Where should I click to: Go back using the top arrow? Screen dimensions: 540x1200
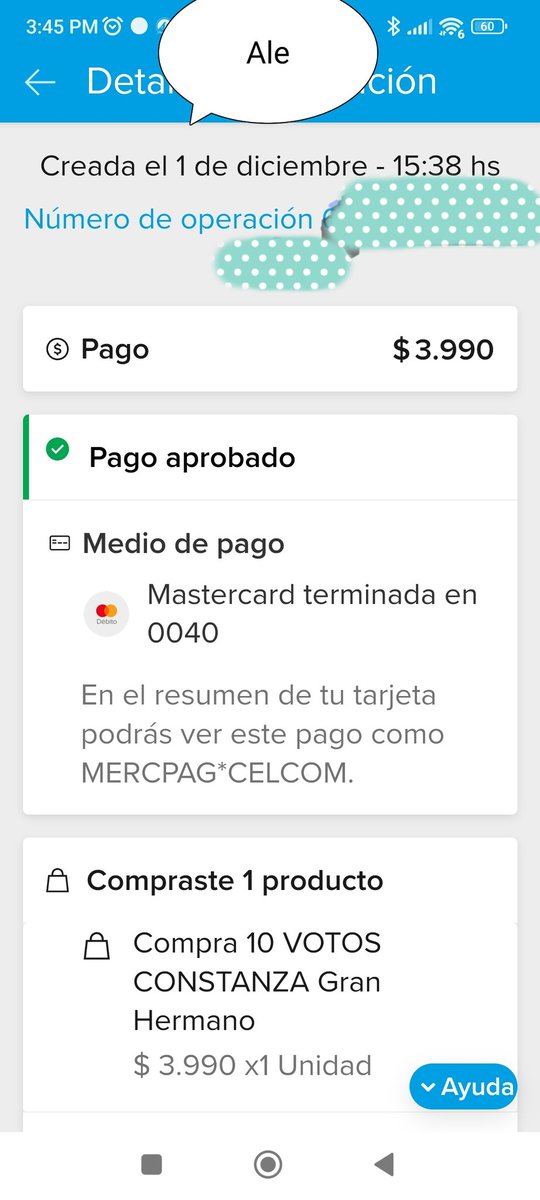tap(40, 82)
